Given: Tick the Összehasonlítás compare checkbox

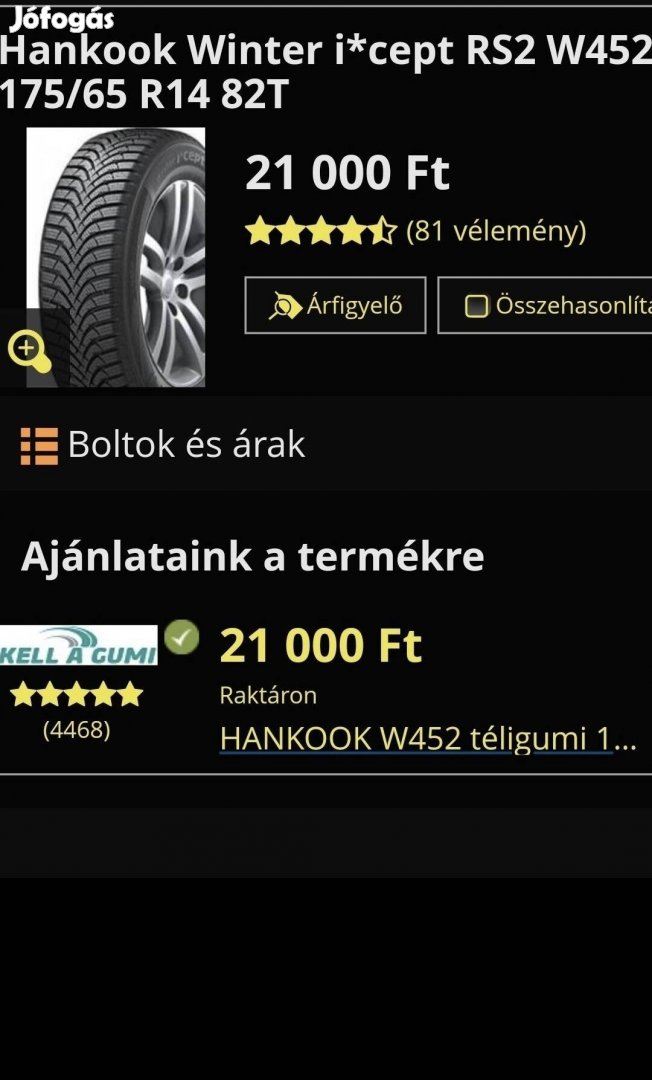Looking at the screenshot, I should pyautogui.click(x=477, y=306).
